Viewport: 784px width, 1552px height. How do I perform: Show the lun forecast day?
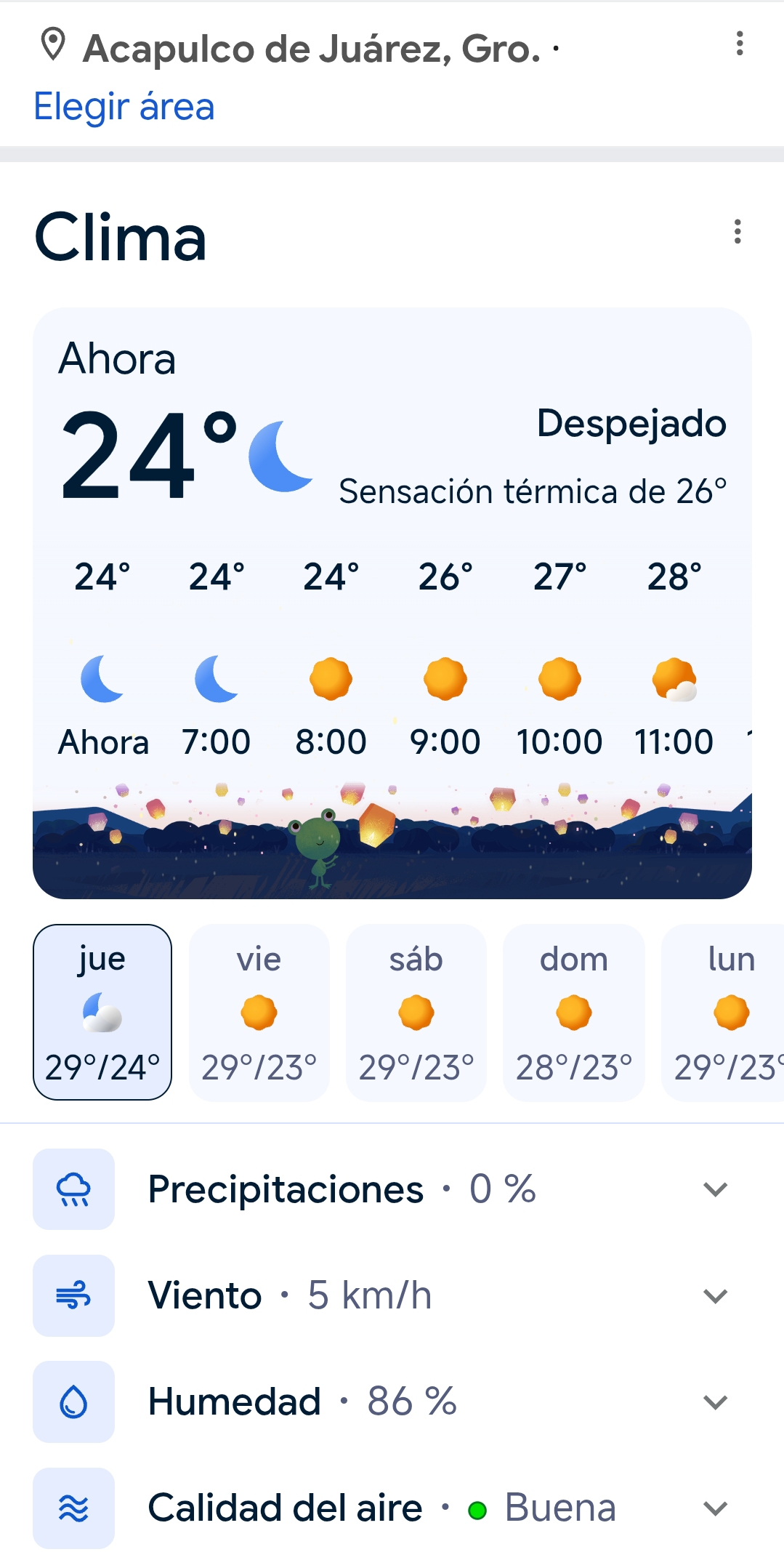(x=727, y=1012)
